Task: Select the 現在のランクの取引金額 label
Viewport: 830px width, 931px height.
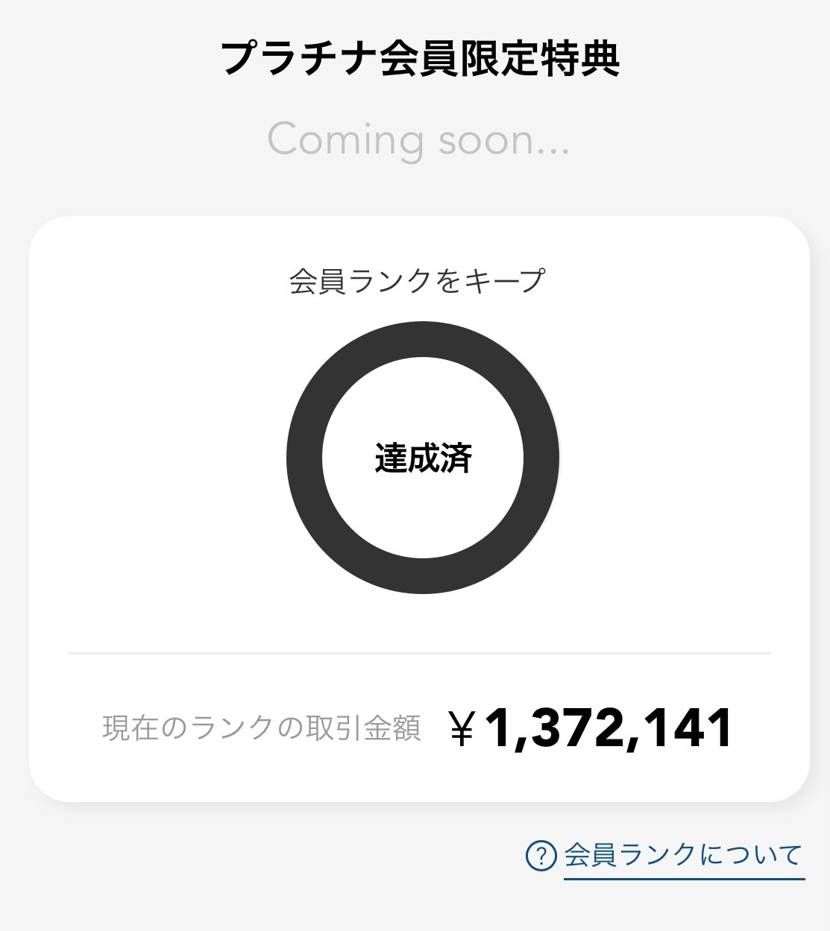Action: 260,724
